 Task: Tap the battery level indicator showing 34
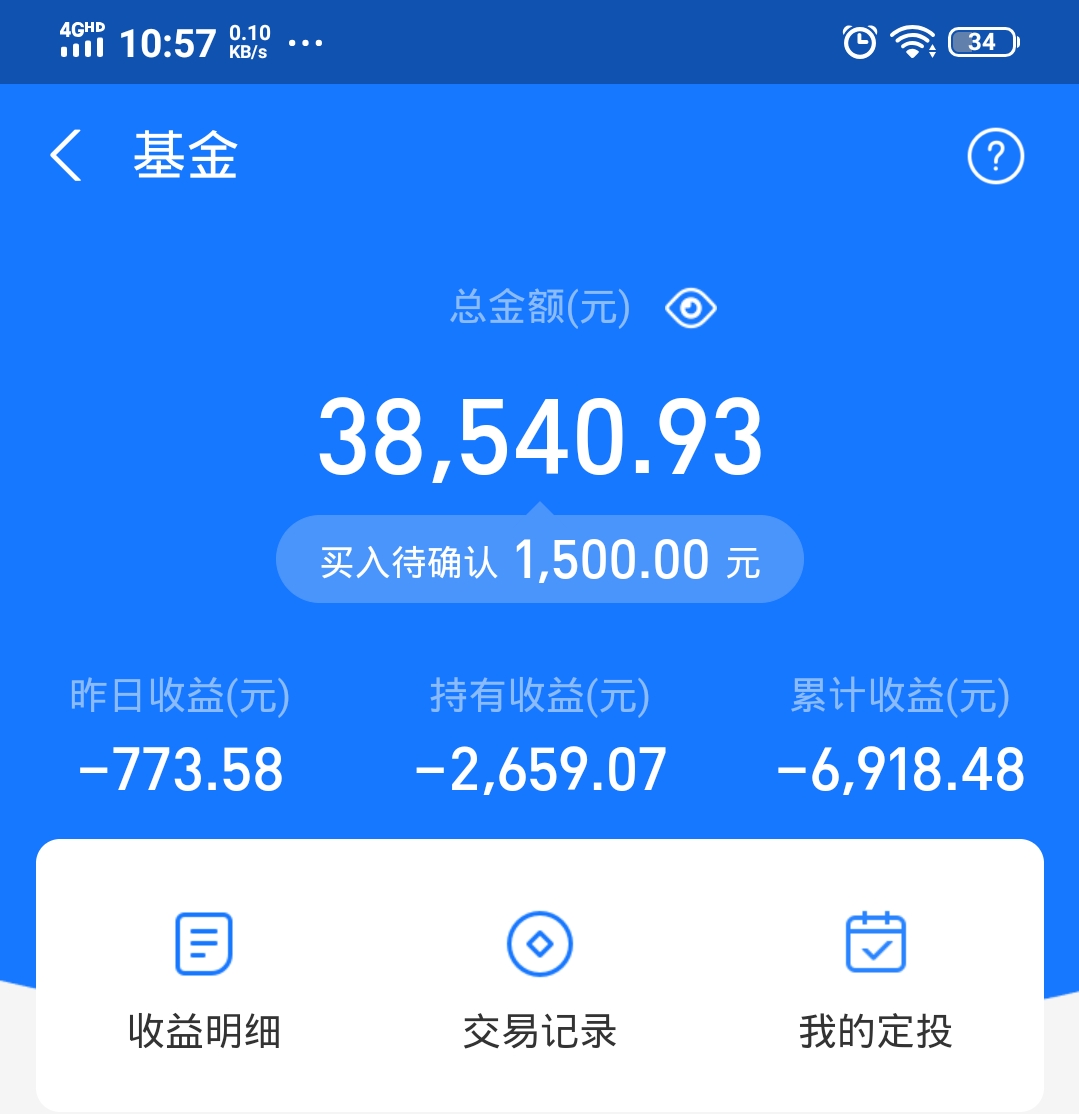tap(982, 41)
